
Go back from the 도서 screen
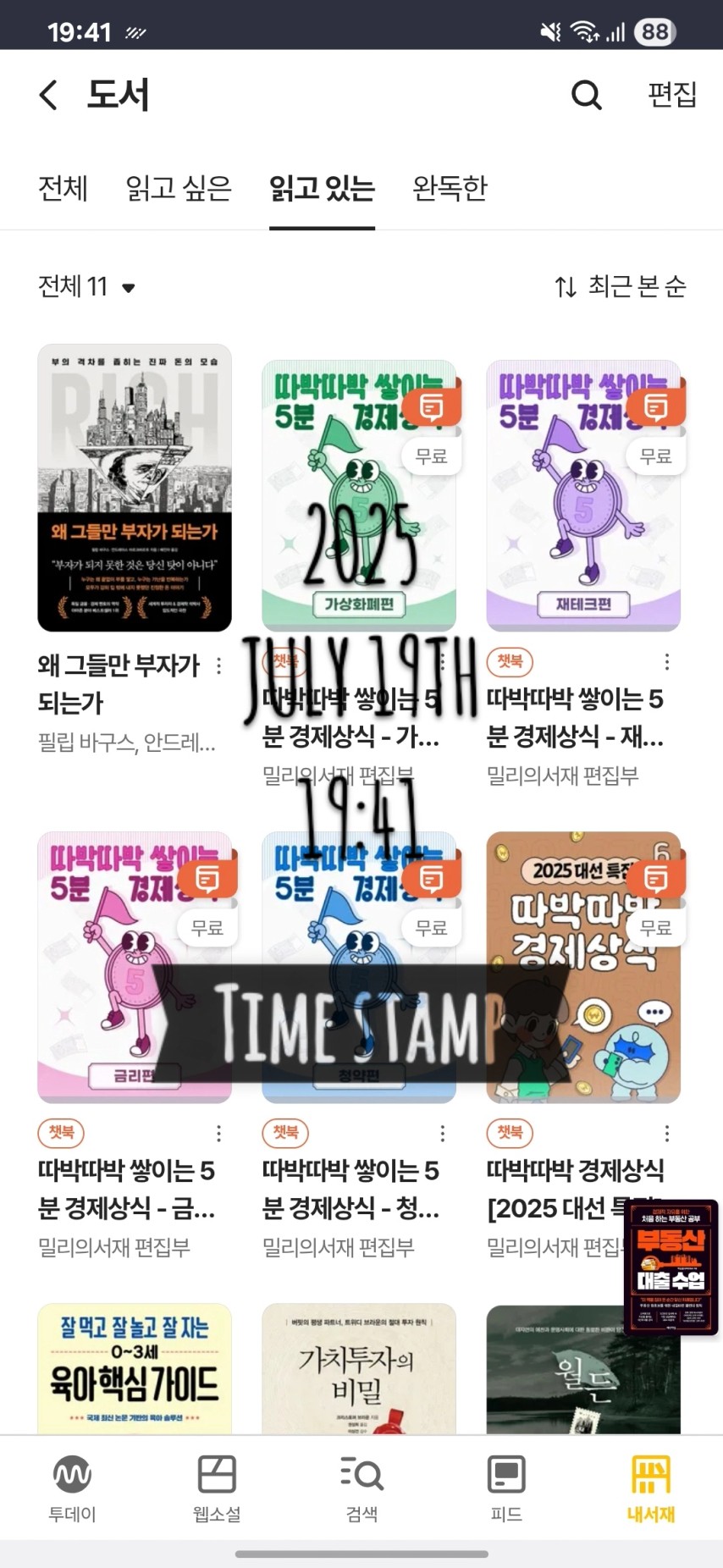[49, 95]
